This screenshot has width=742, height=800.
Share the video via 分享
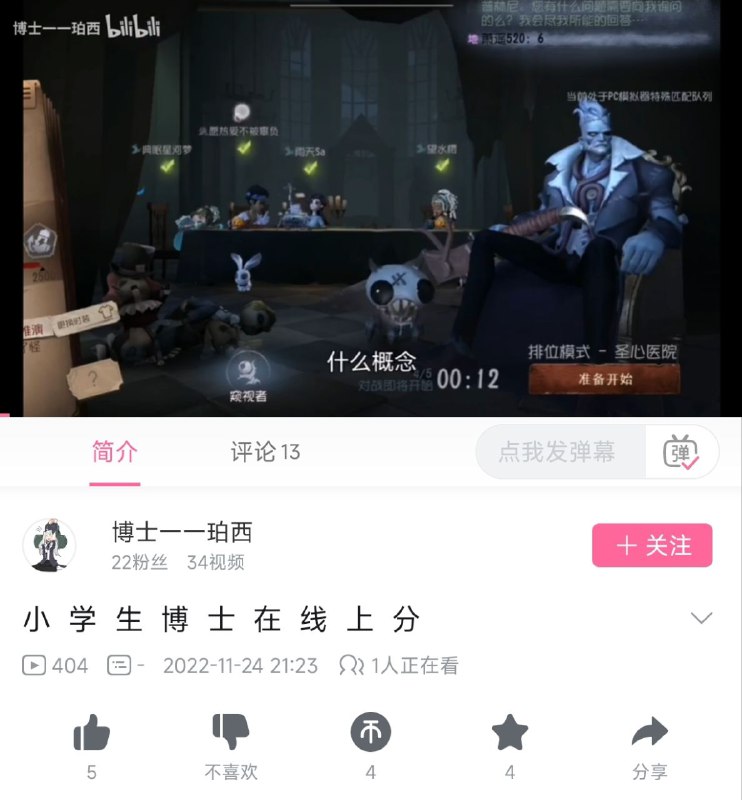coord(650,735)
